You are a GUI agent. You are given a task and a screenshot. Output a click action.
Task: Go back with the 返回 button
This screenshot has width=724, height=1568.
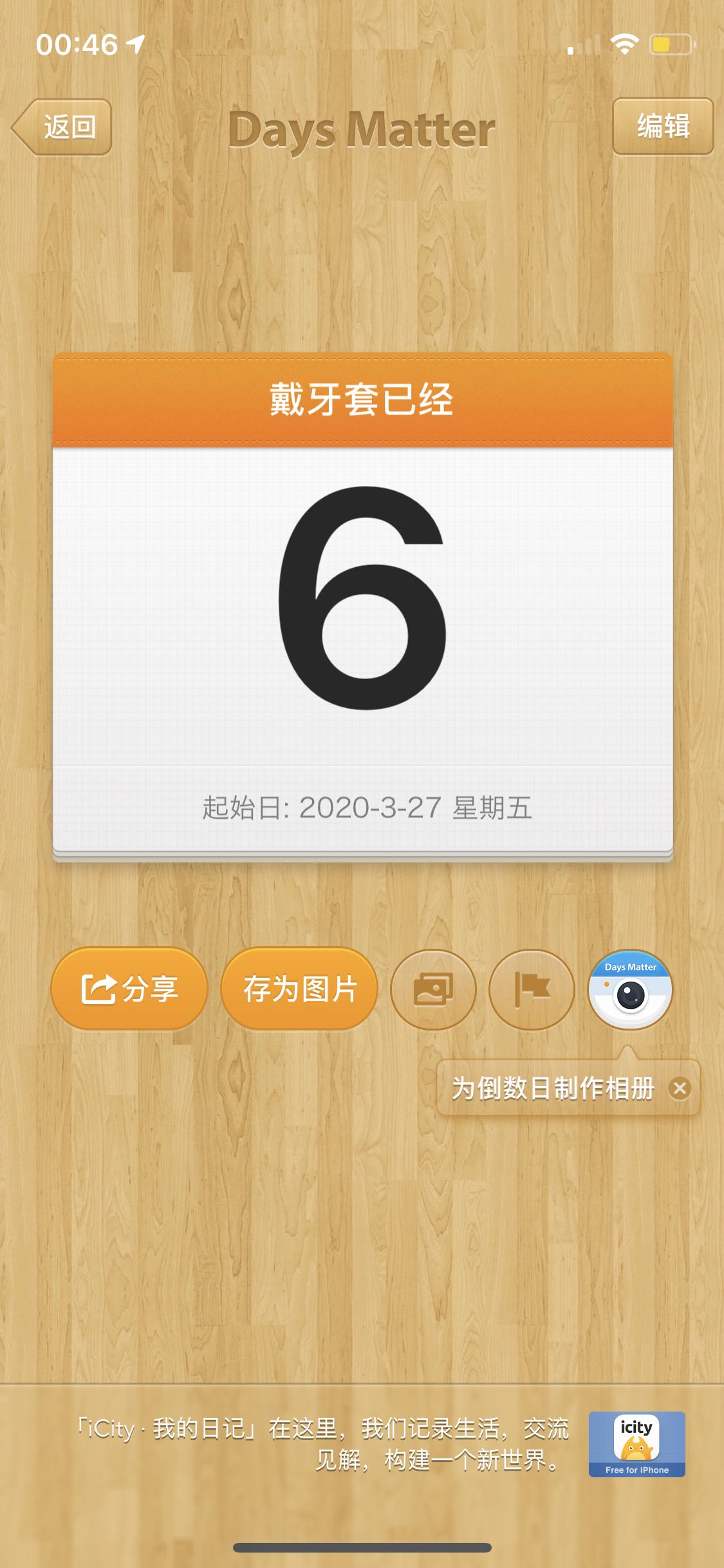(x=63, y=127)
